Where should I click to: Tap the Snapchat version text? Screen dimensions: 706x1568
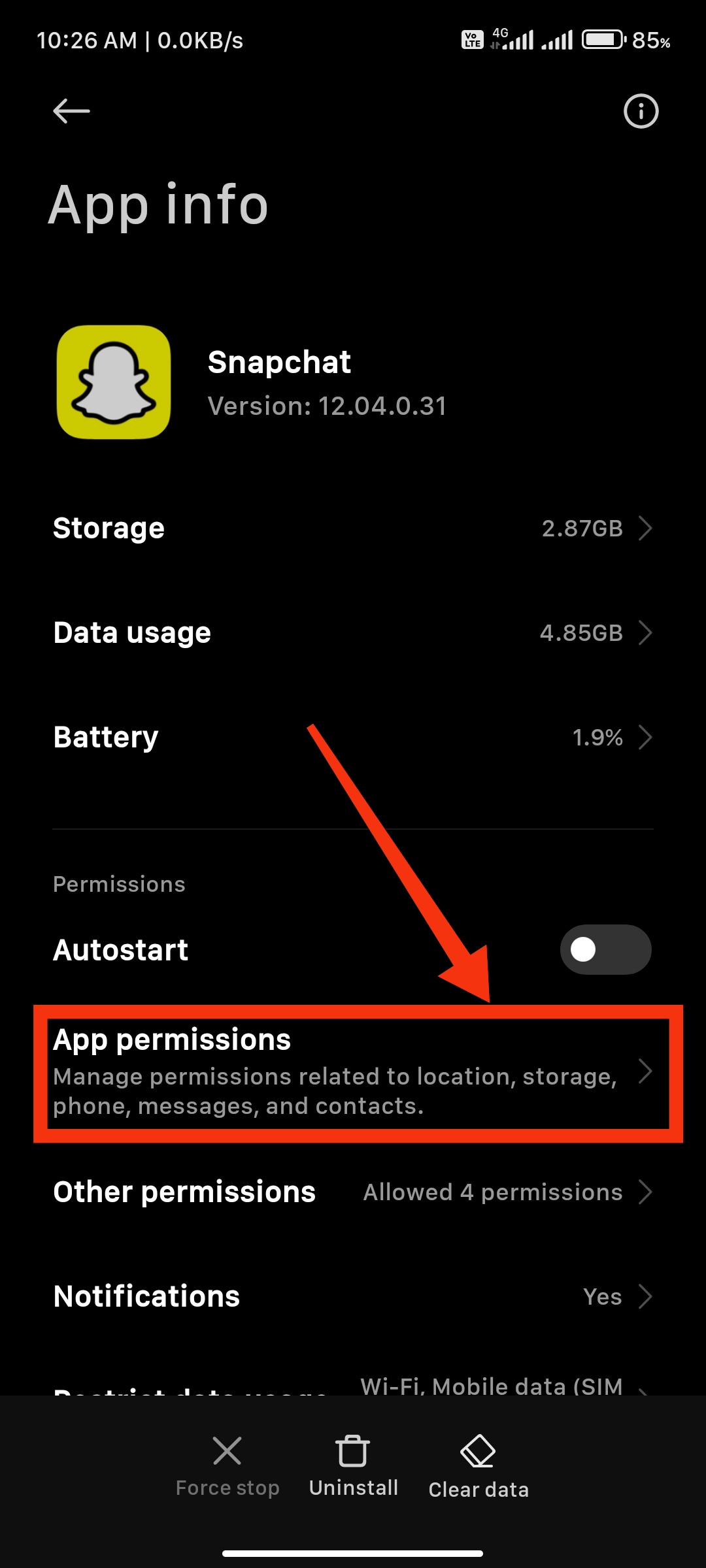(x=327, y=406)
